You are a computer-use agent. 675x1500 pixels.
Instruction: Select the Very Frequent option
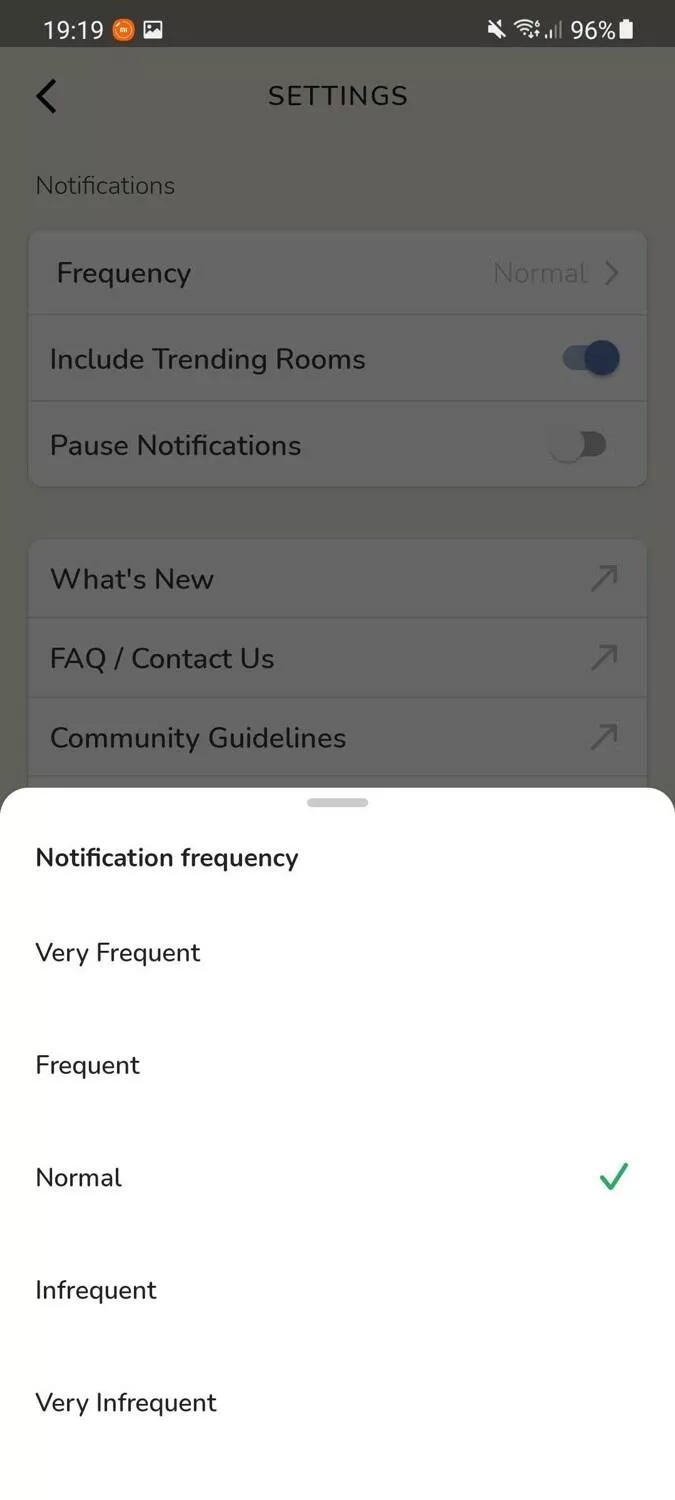tap(337, 953)
